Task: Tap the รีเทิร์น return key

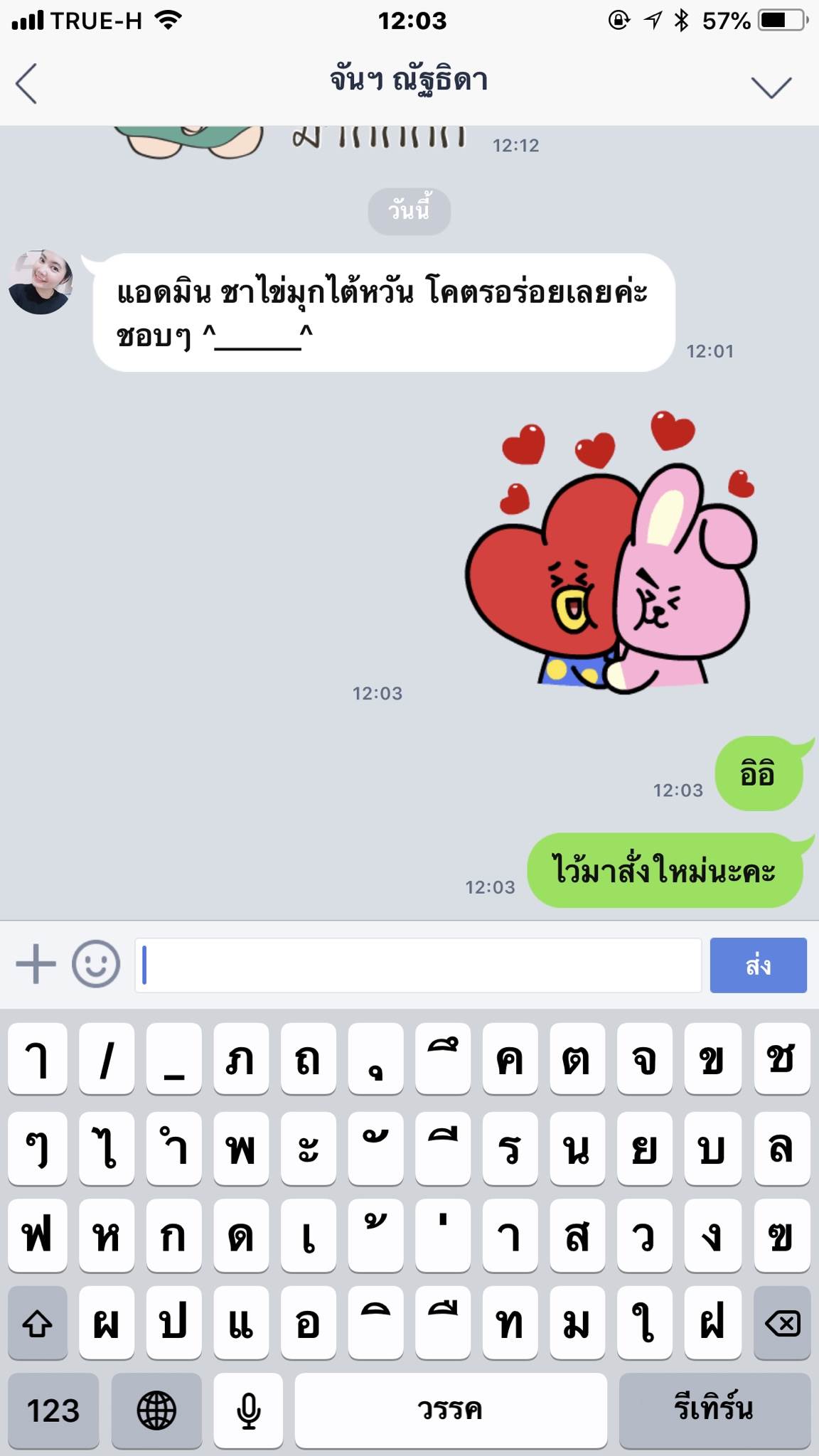Action: click(x=714, y=1410)
